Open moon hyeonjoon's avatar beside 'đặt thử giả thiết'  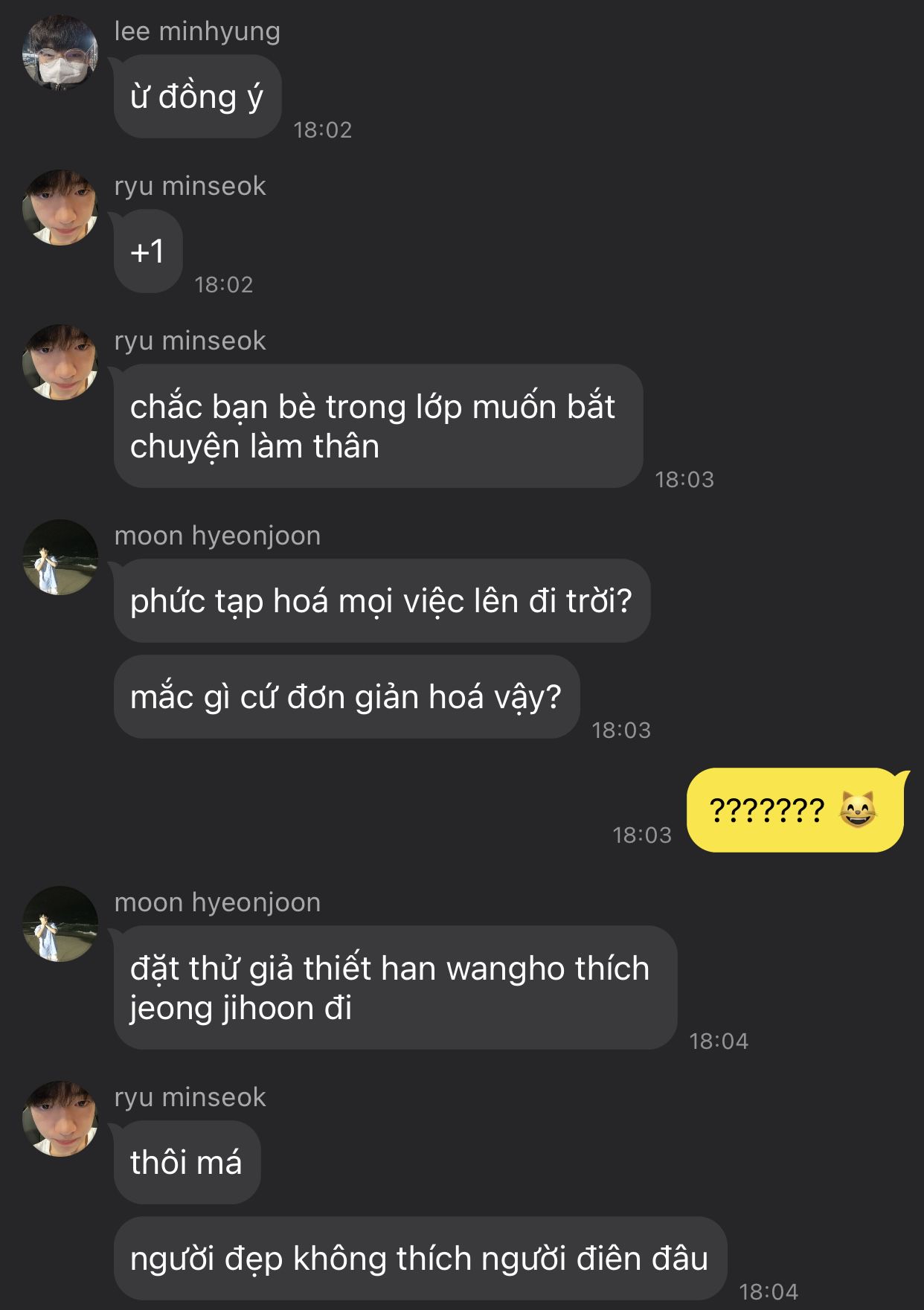pos(60,923)
